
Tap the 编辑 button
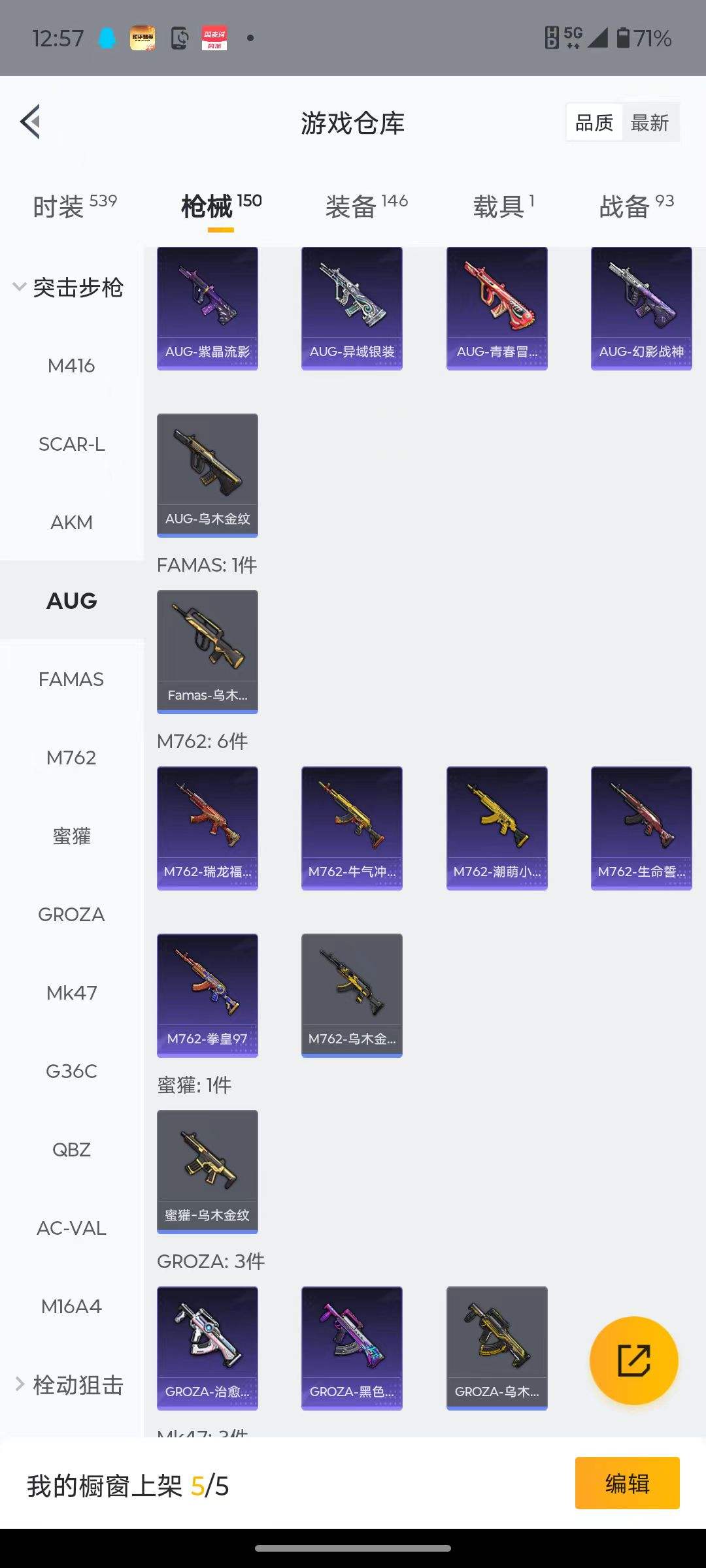[627, 1483]
